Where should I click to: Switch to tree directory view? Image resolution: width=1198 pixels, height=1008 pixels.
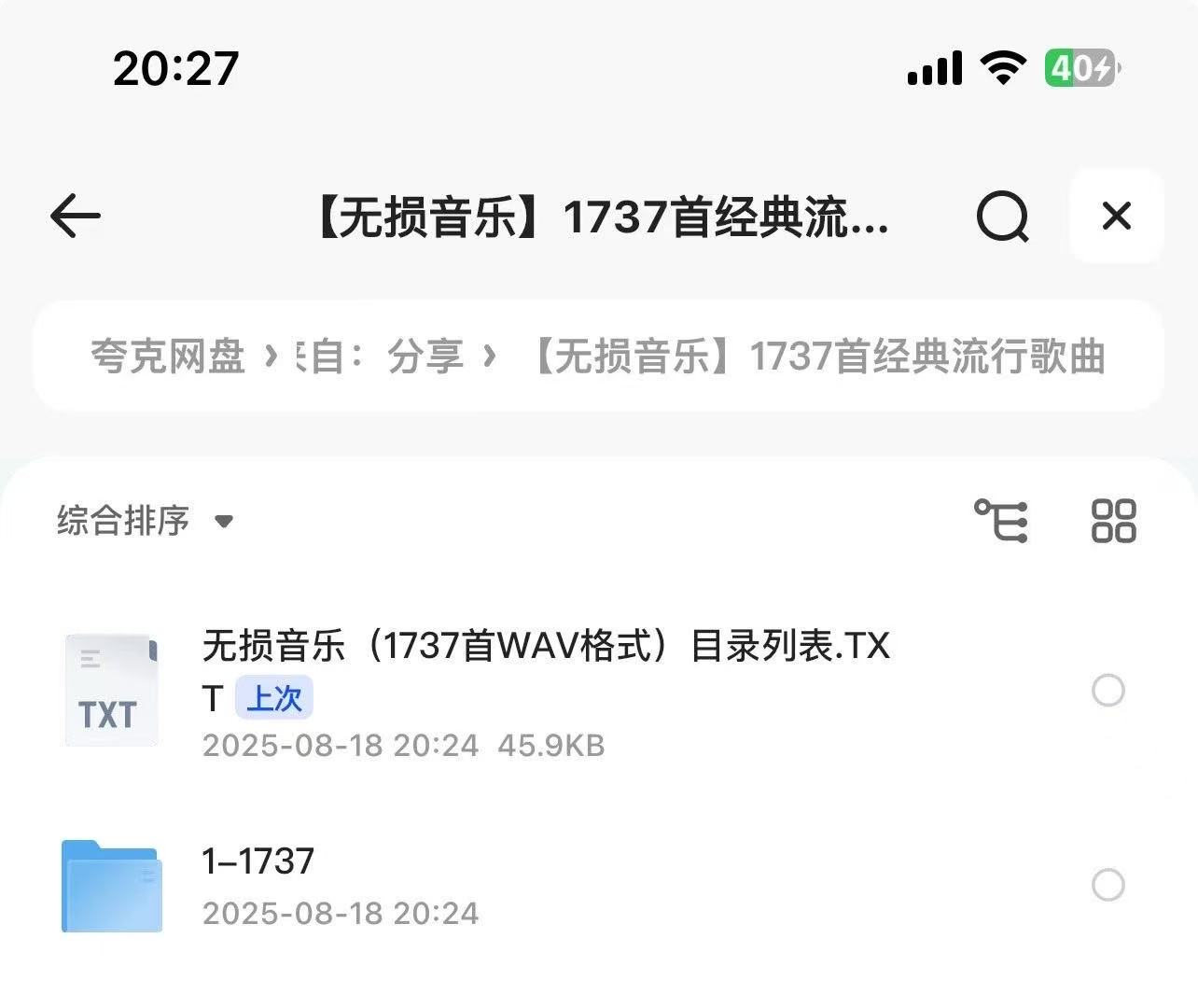tap(1001, 521)
